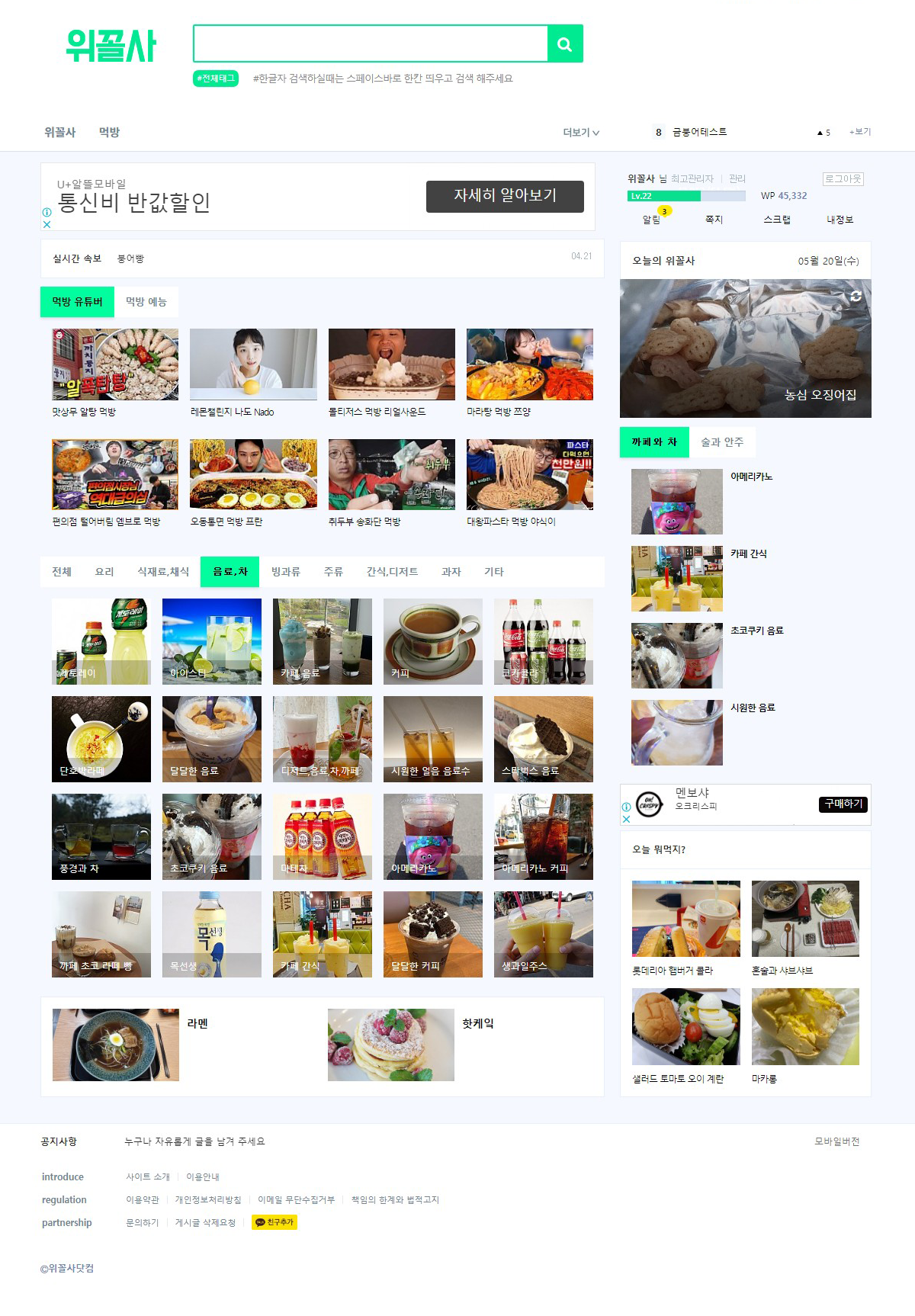
Task: Open the 코카콜라 drink tile
Action: point(543,641)
